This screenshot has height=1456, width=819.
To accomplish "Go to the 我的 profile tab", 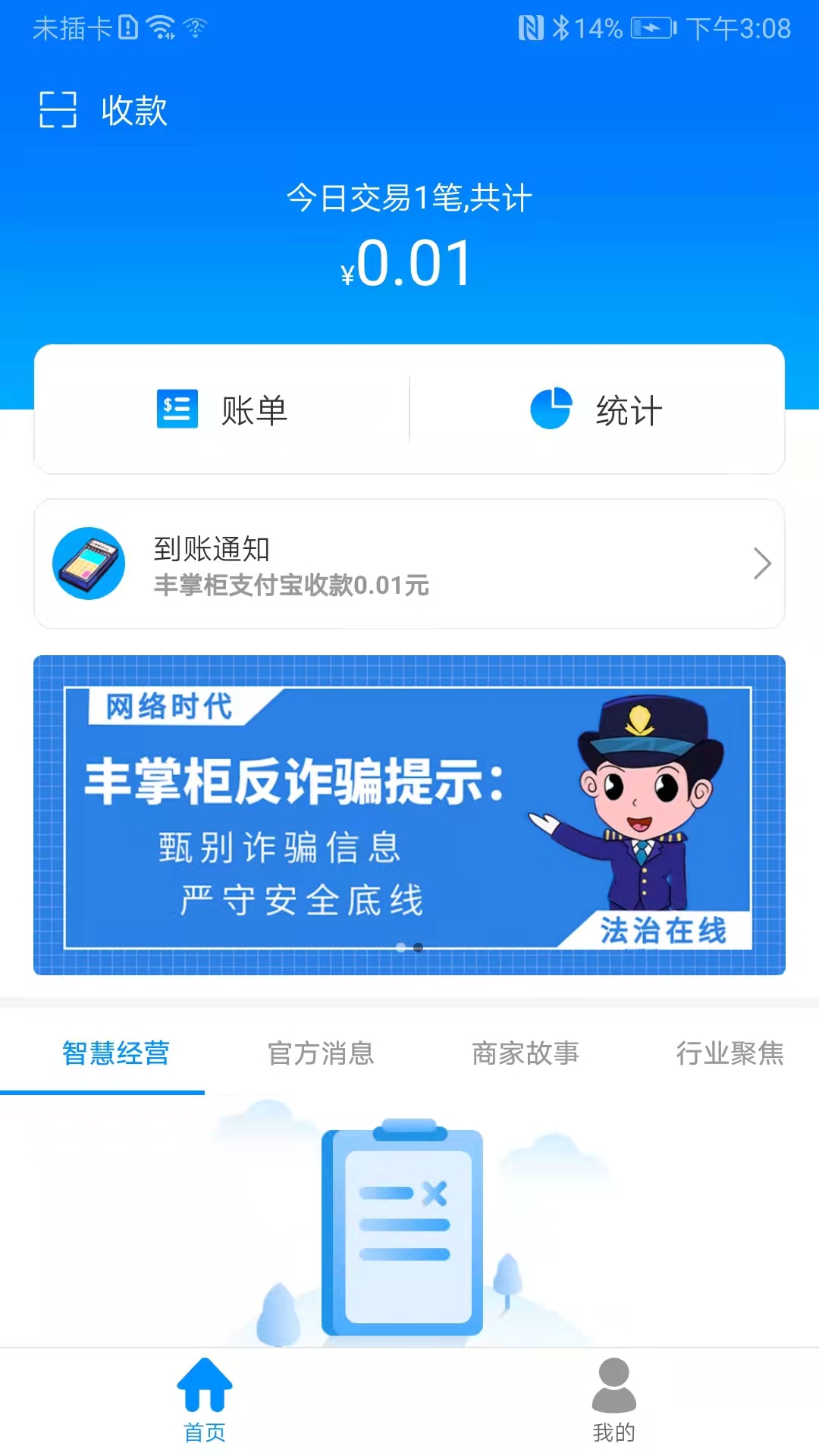I will point(613,1400).
